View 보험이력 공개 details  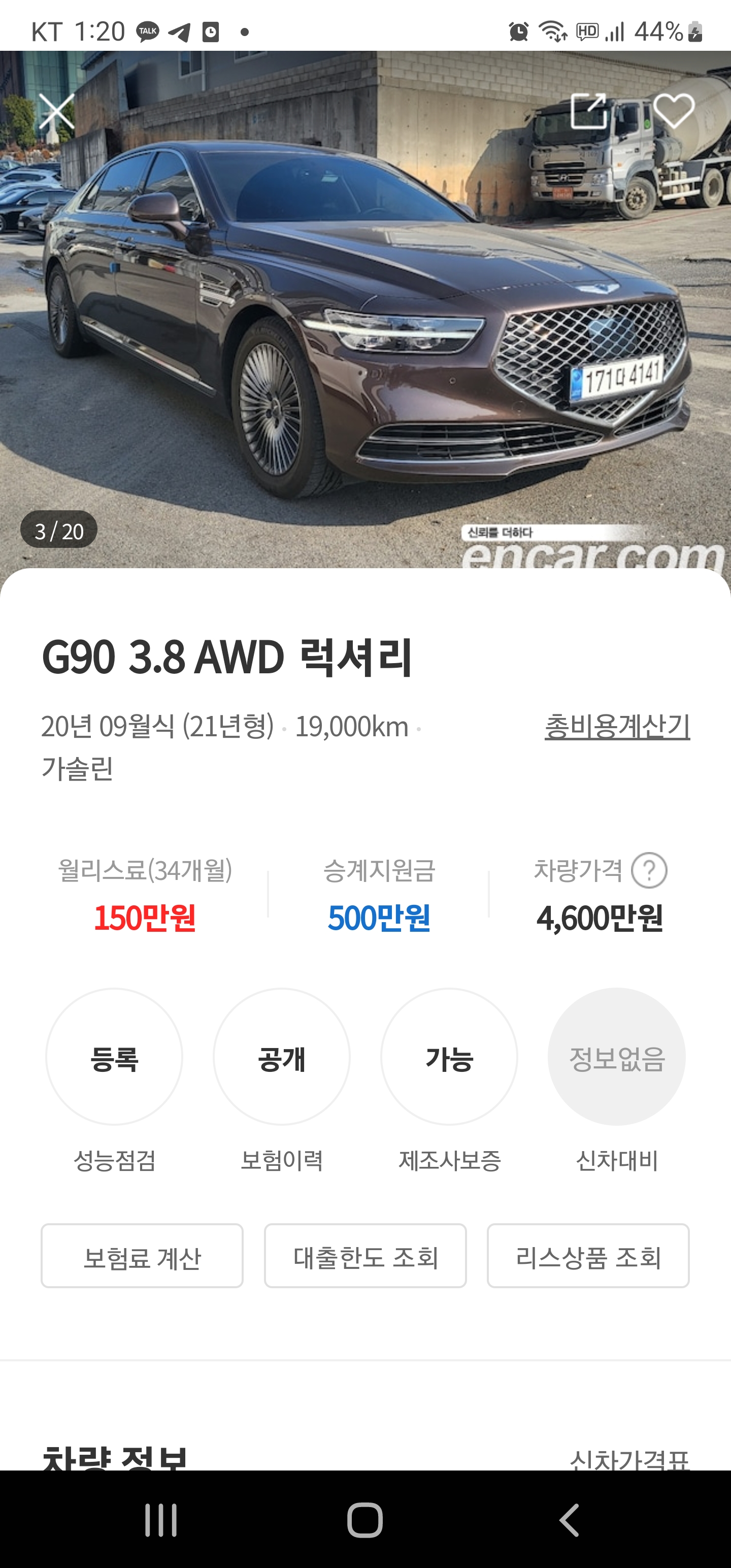click(x=282, y=1057)
